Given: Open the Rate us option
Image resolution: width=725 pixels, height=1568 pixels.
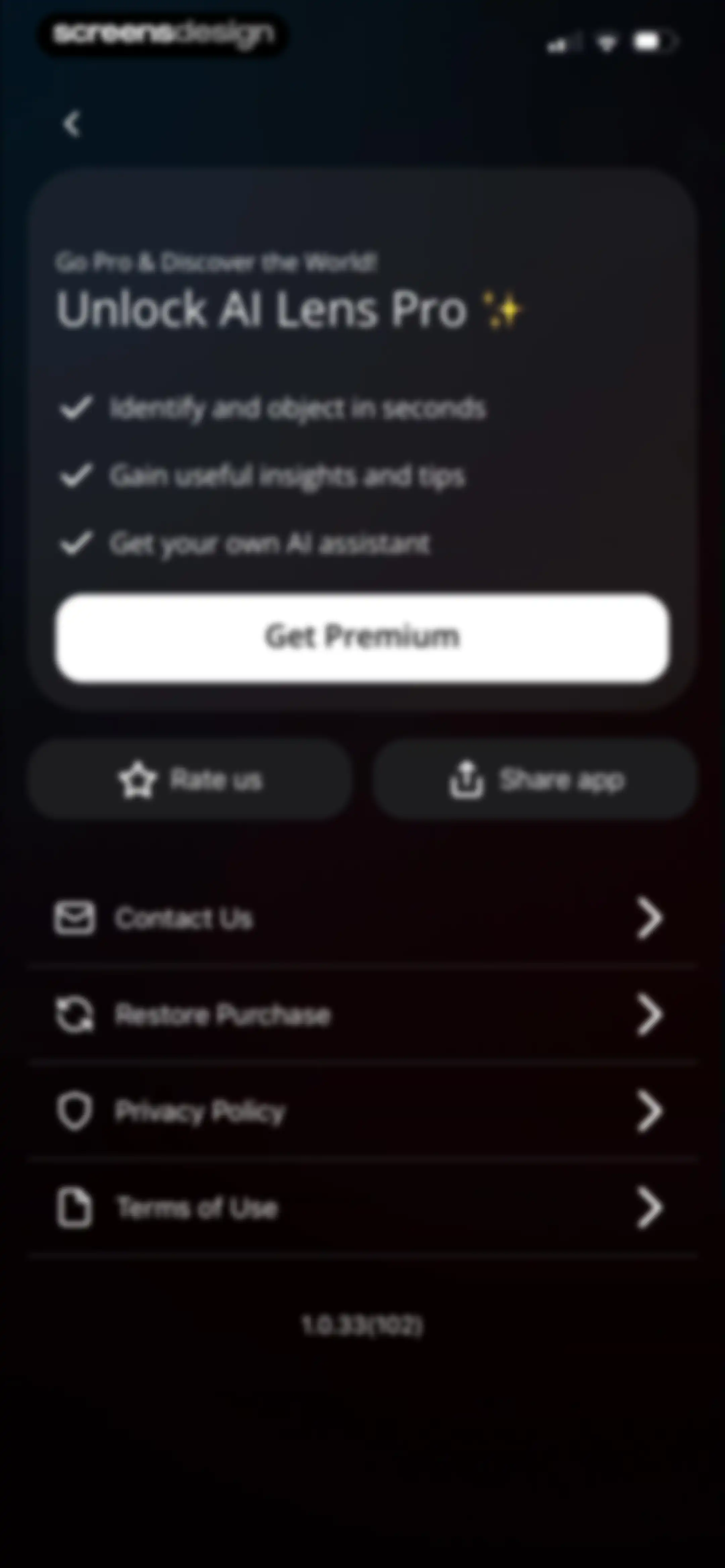Looking at the screenshot, I should click(190, 779).
